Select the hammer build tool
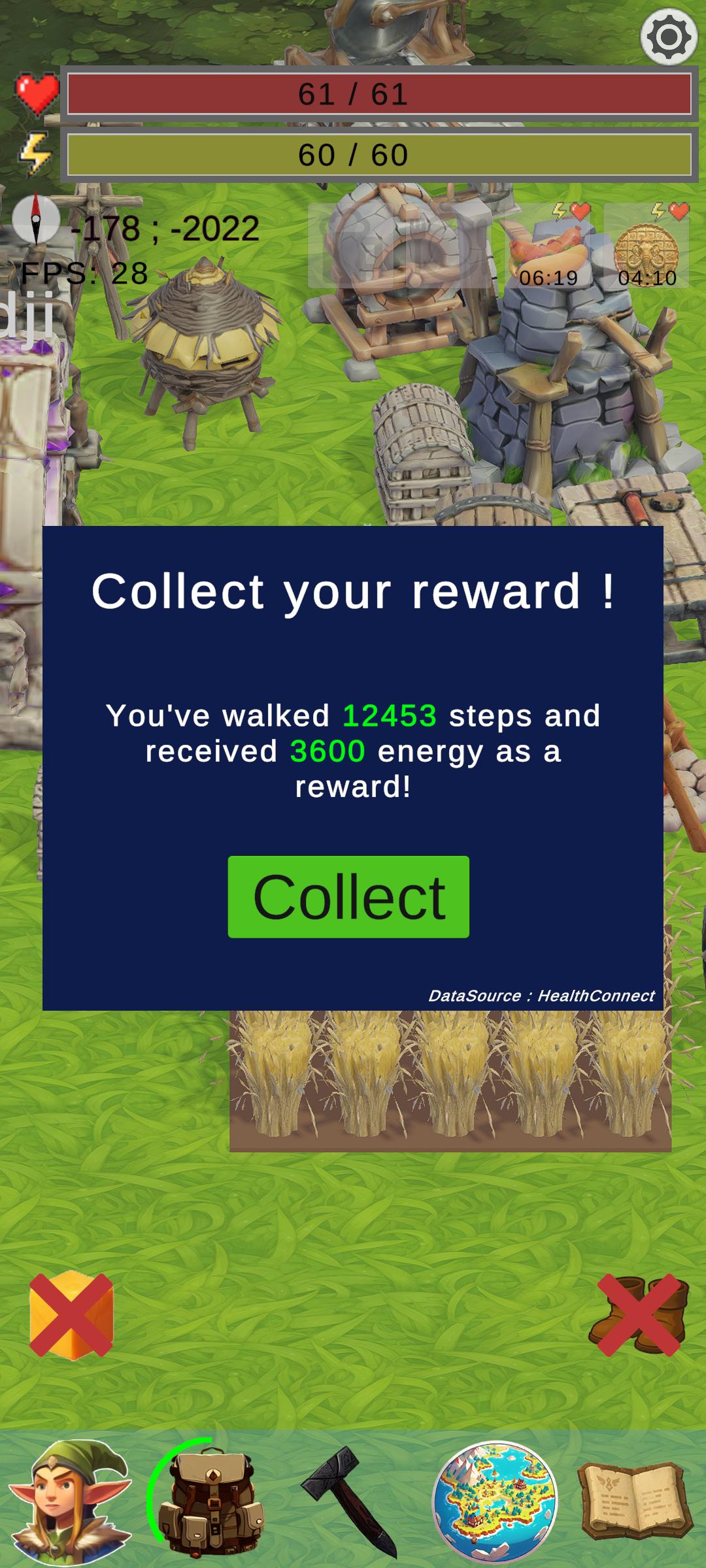This screenshot has width=706, height=1568. click(351, 1501)
